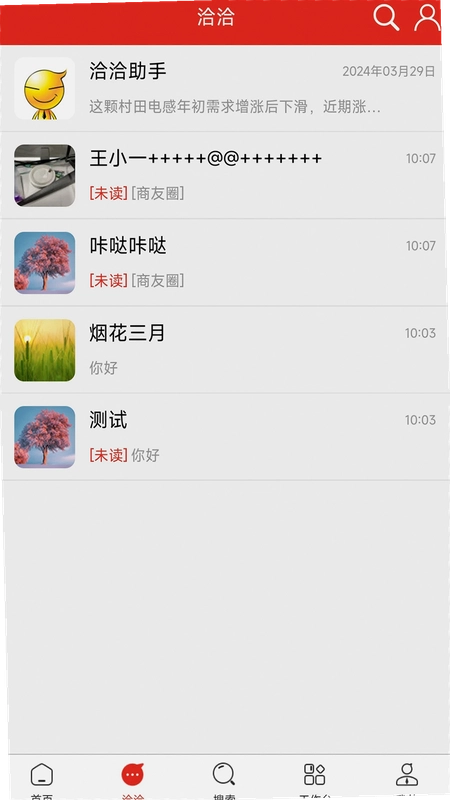The height and width of the screenshot is (800, 450).
Task: Open the chat with 烟花三月
Action: 222,350
